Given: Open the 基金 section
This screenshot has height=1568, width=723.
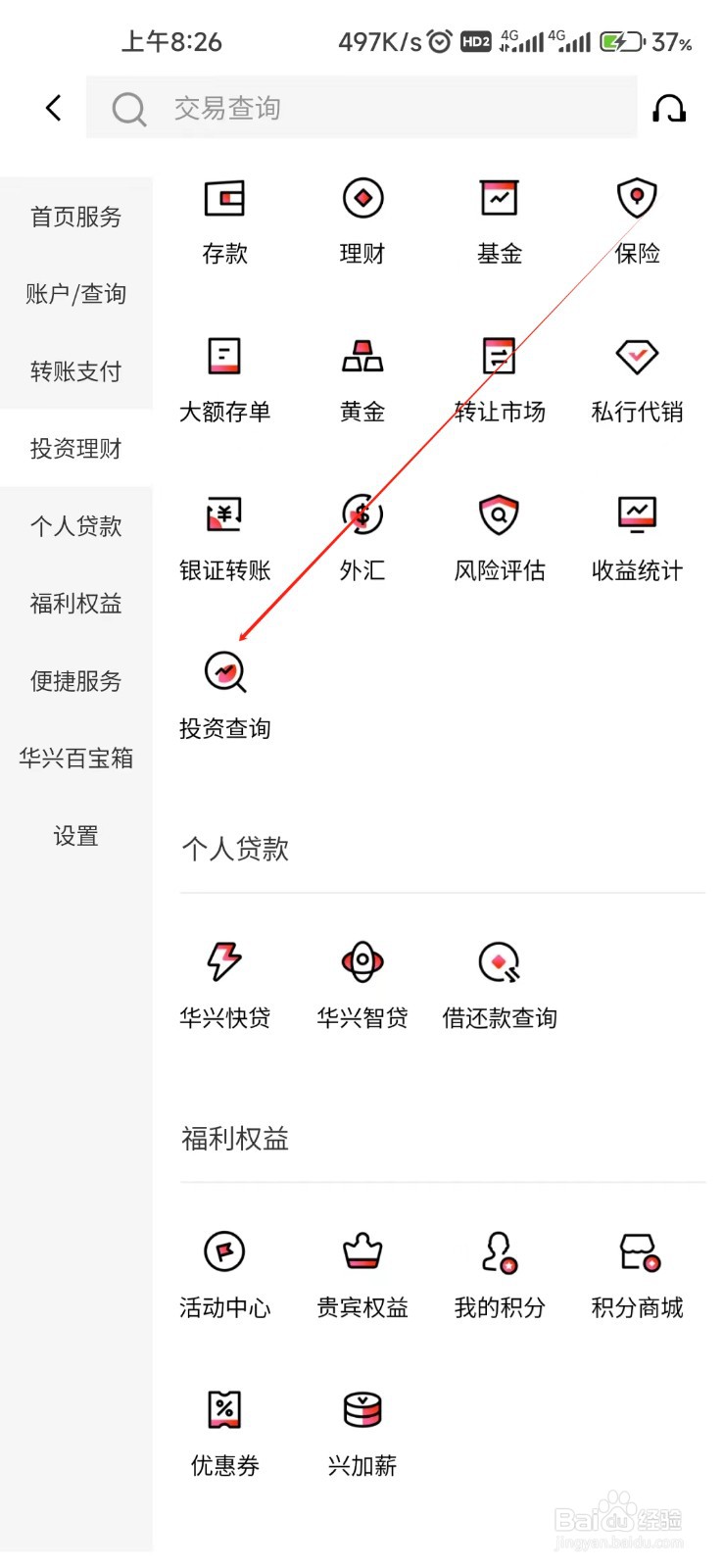Looking at the screenshot, I should click(x=500, y=221).
